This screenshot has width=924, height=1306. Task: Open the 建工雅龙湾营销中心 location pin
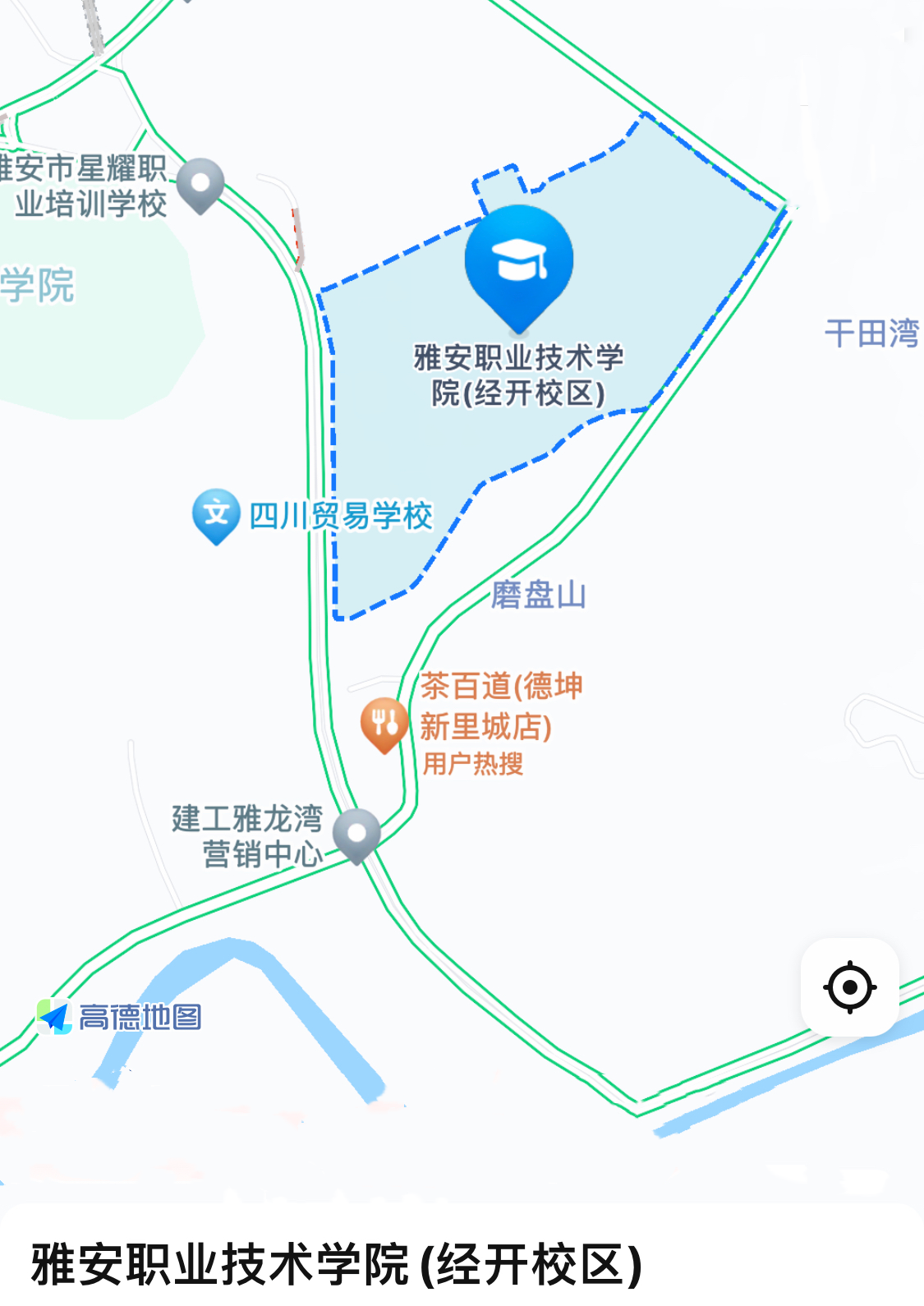pos(357,835)
